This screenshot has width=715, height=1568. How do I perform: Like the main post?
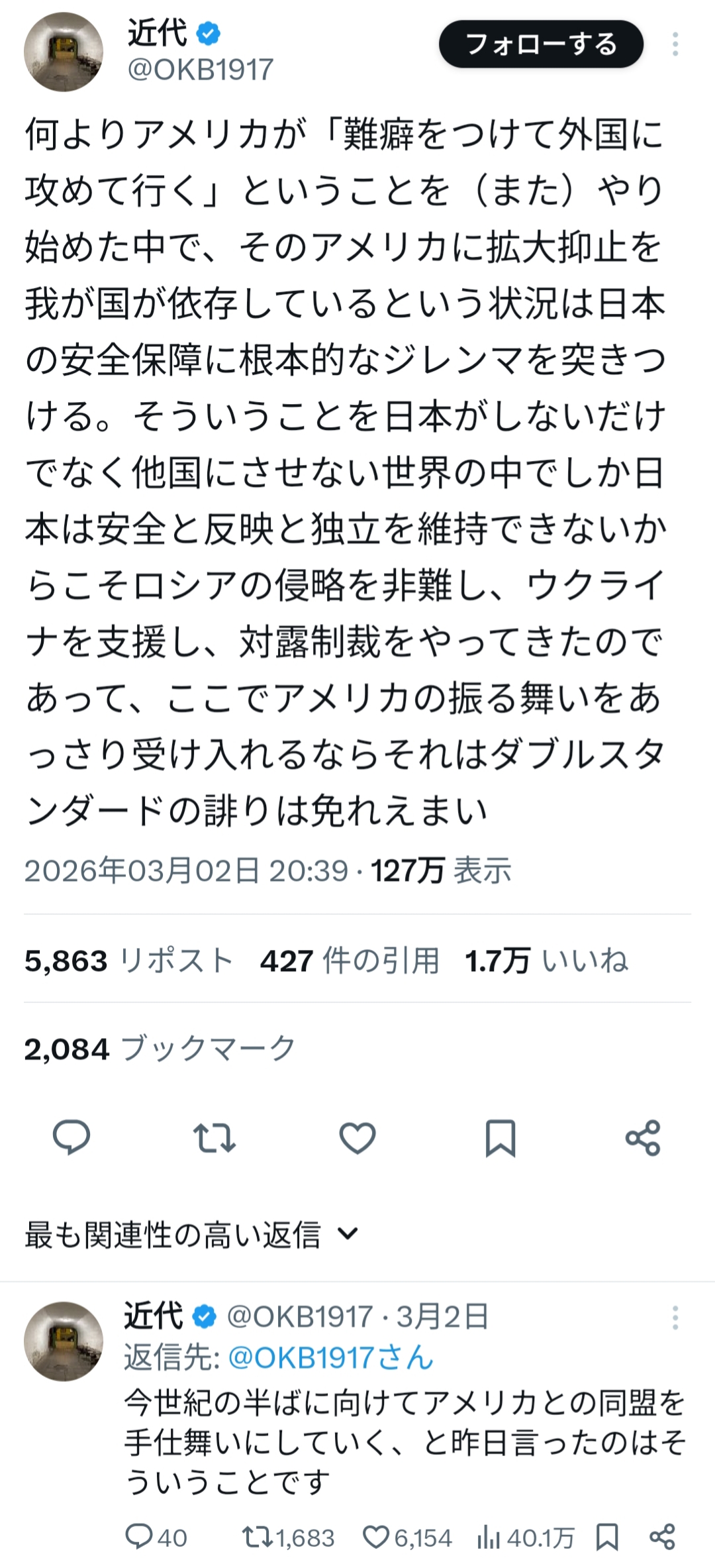[x=358, y=1138]
